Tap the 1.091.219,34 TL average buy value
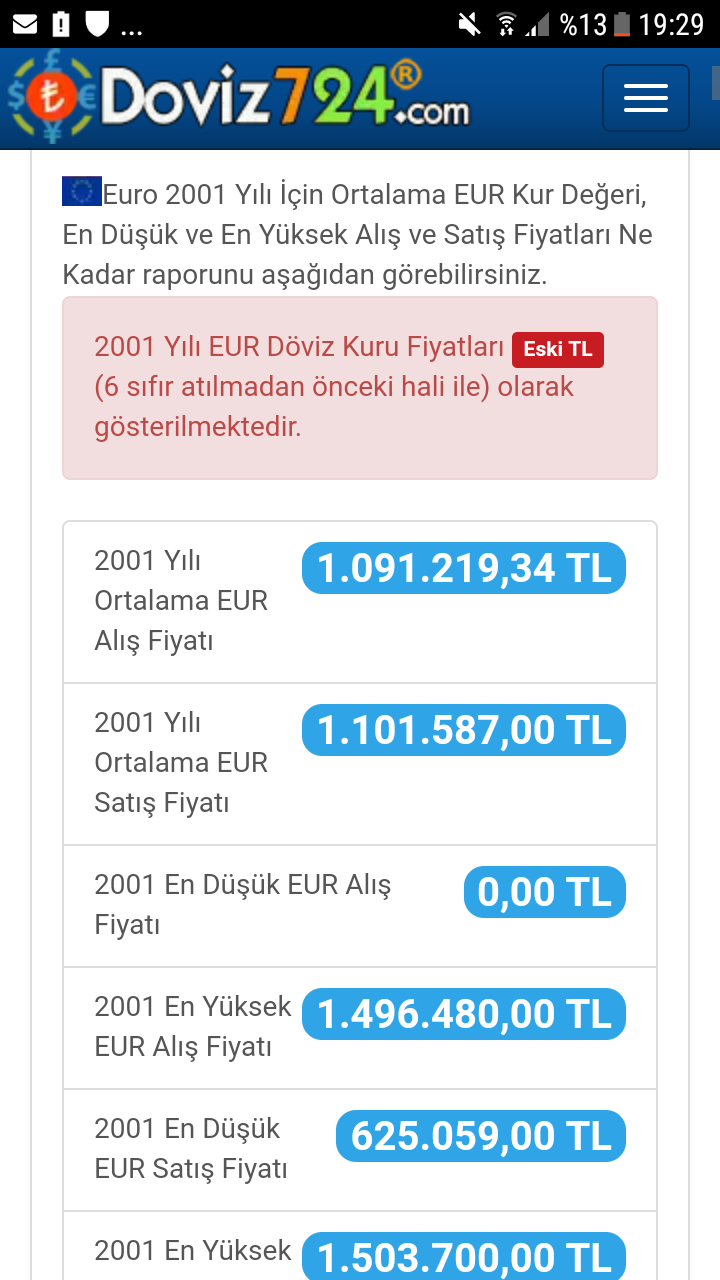This screenshot has height=1280, width=720. point(463,568)
